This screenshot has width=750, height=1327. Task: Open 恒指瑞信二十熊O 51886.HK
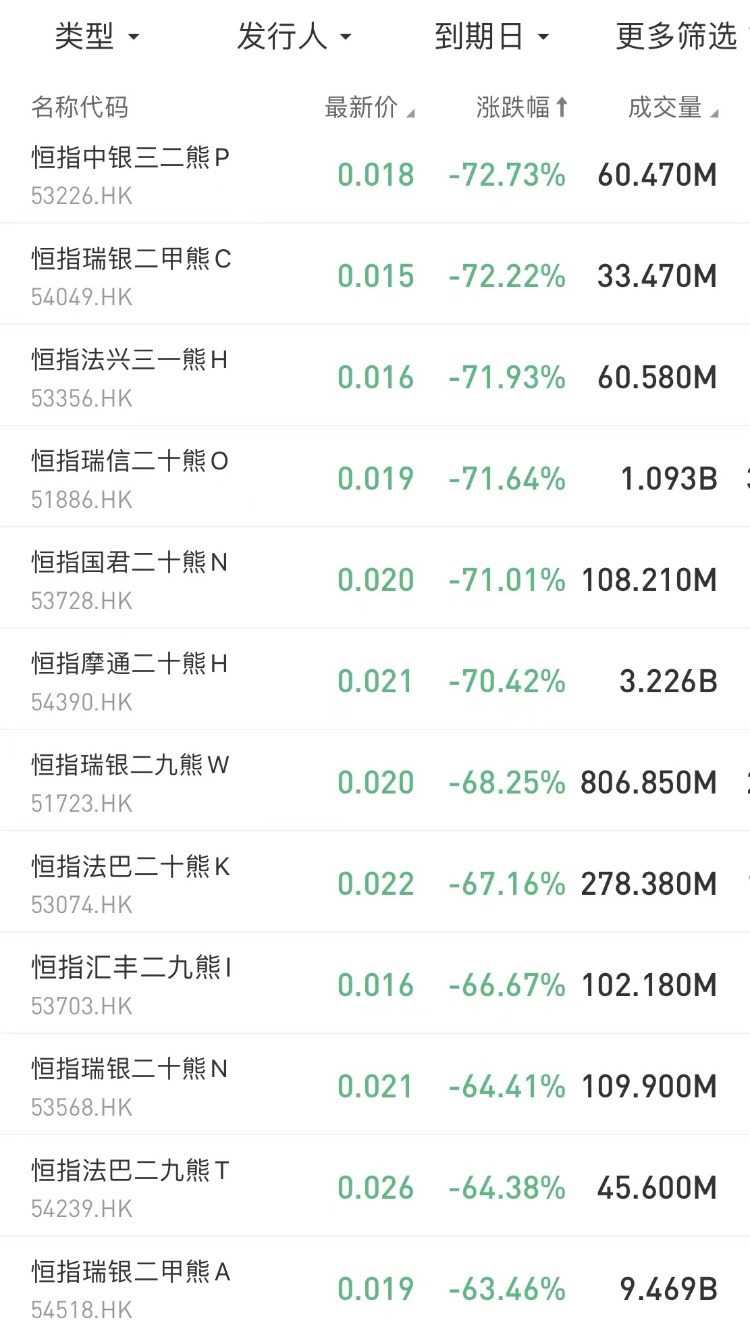[130, 477]
